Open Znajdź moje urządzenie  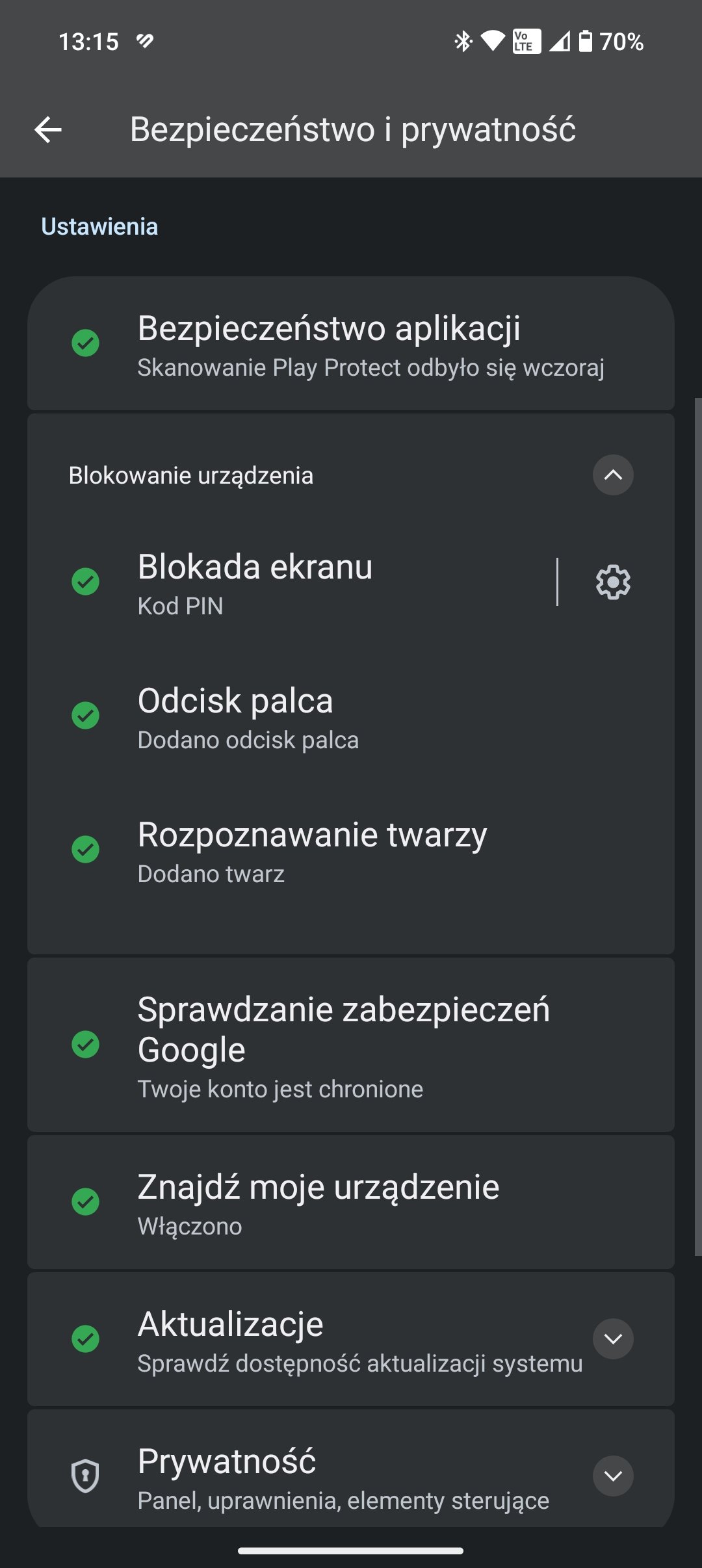pos(351,1203)
